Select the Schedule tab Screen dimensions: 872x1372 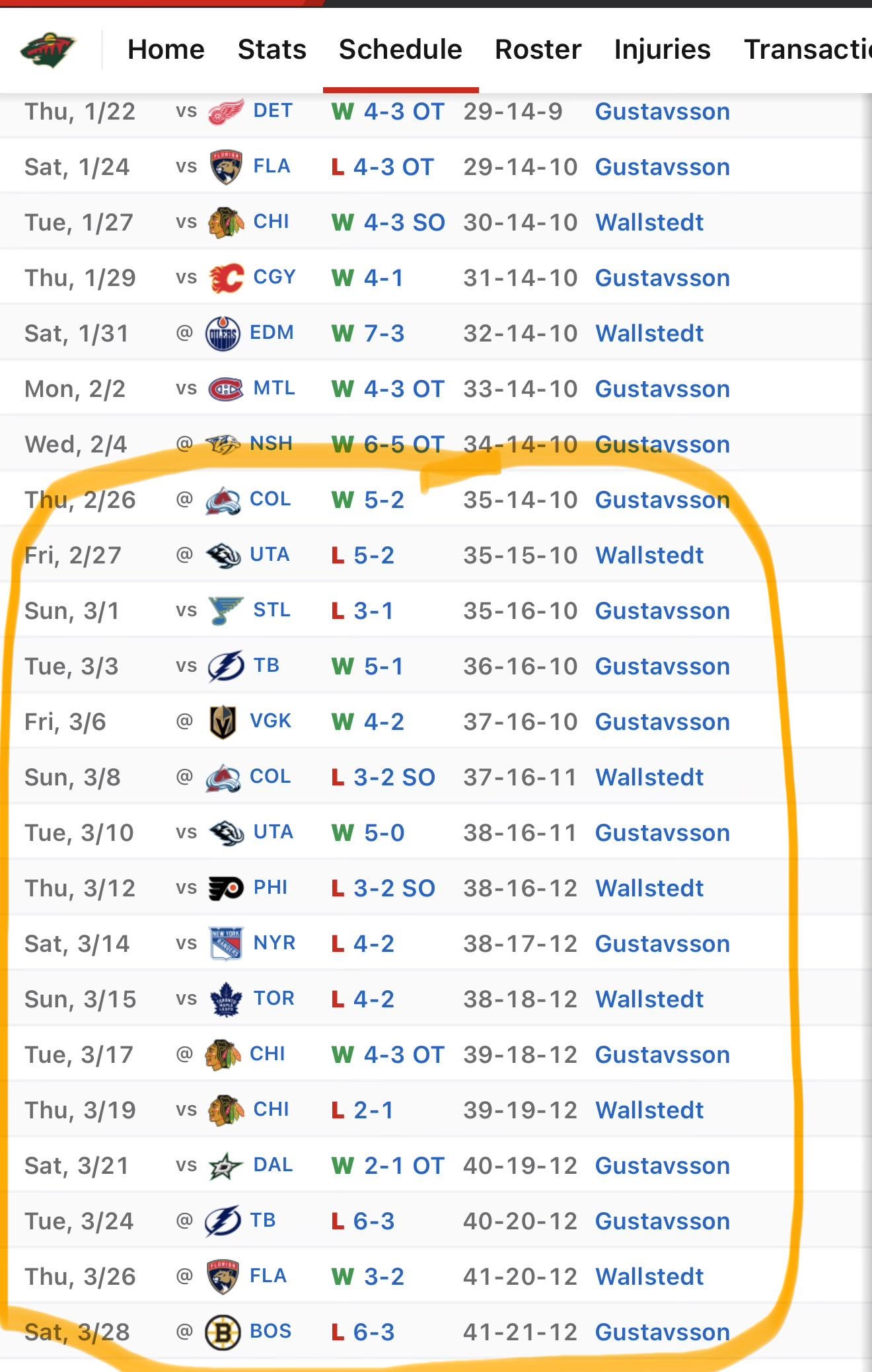click(x=400, y=50)
